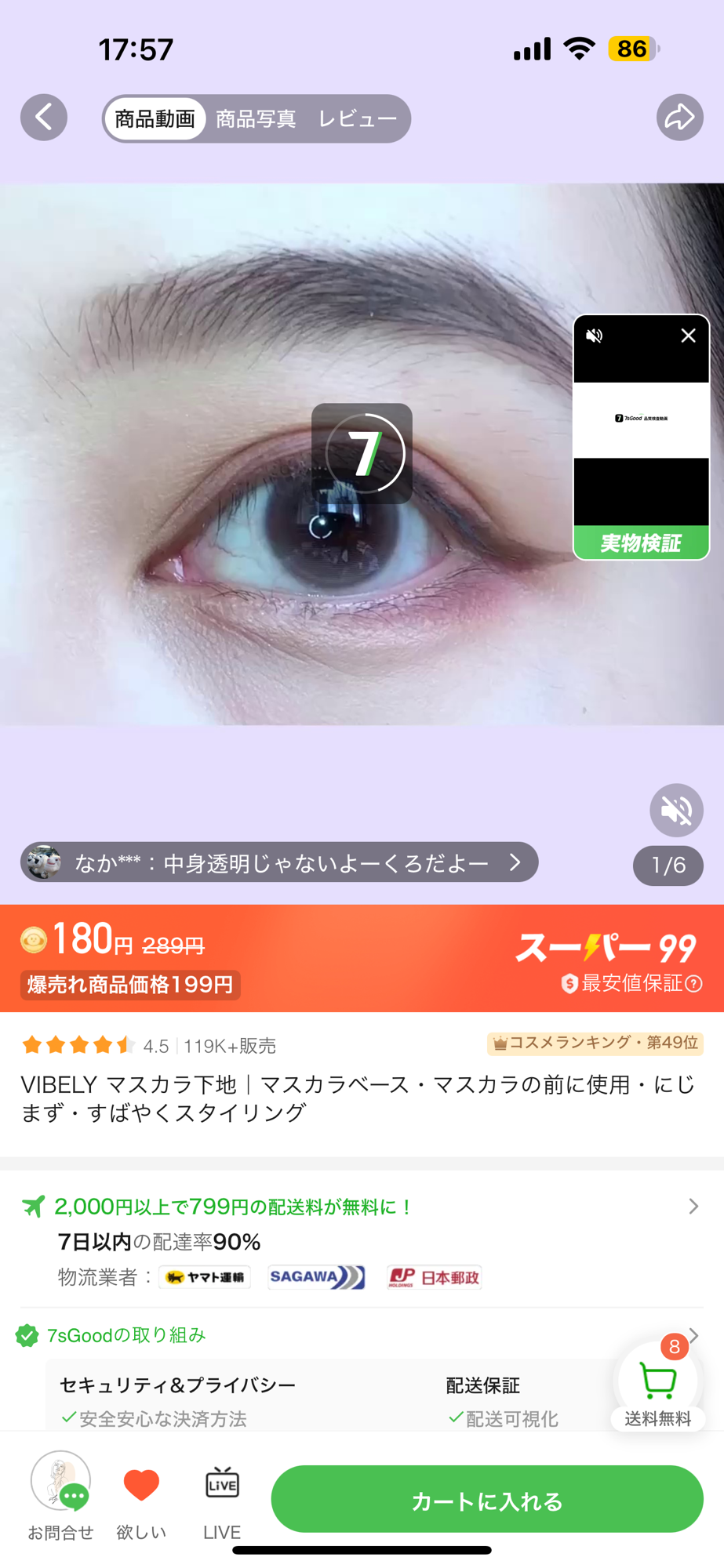Viewport: 724px width, 1568px height.
Task: Open the 実物検証 video preview
Action: 641,439
